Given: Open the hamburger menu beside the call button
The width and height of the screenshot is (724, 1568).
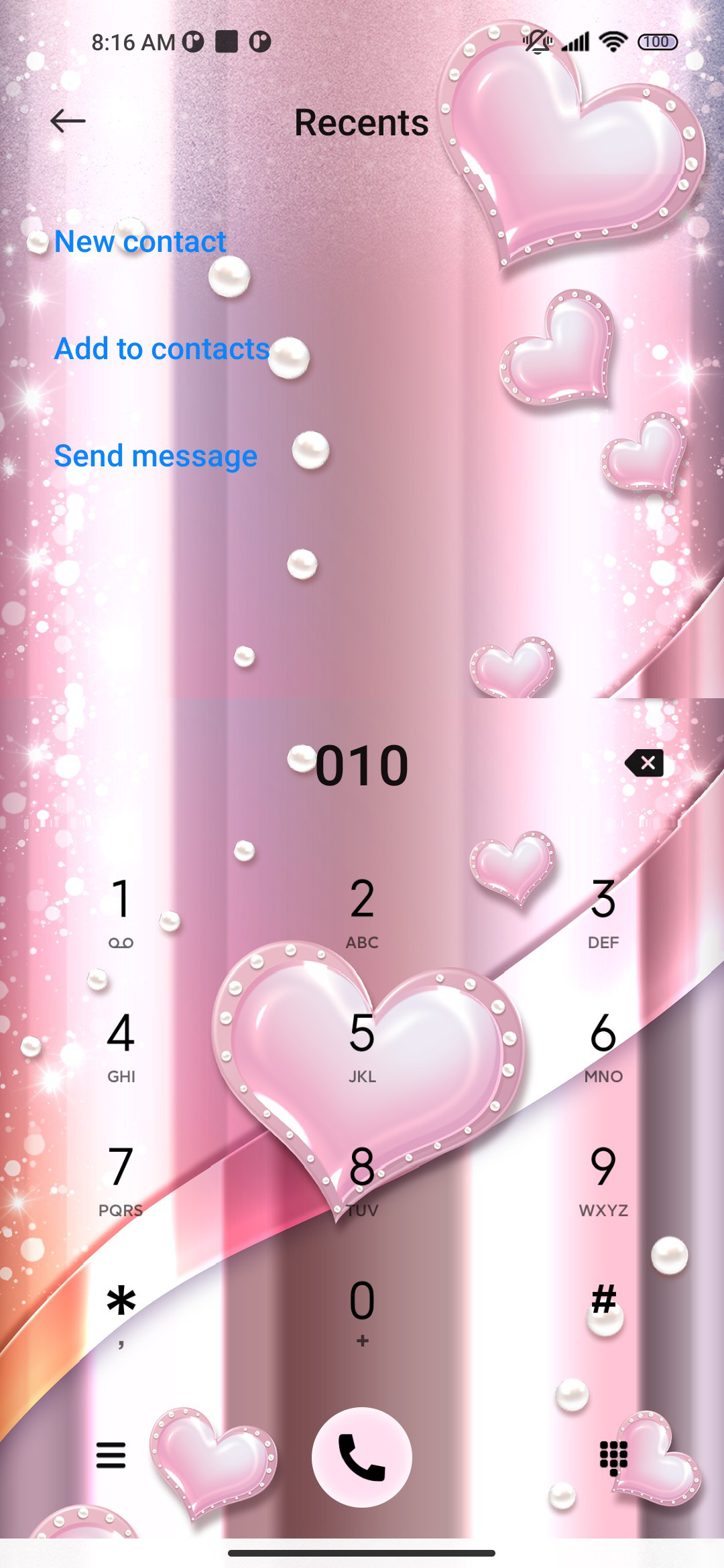Looking at the screenshot, I should point(111,1455).
